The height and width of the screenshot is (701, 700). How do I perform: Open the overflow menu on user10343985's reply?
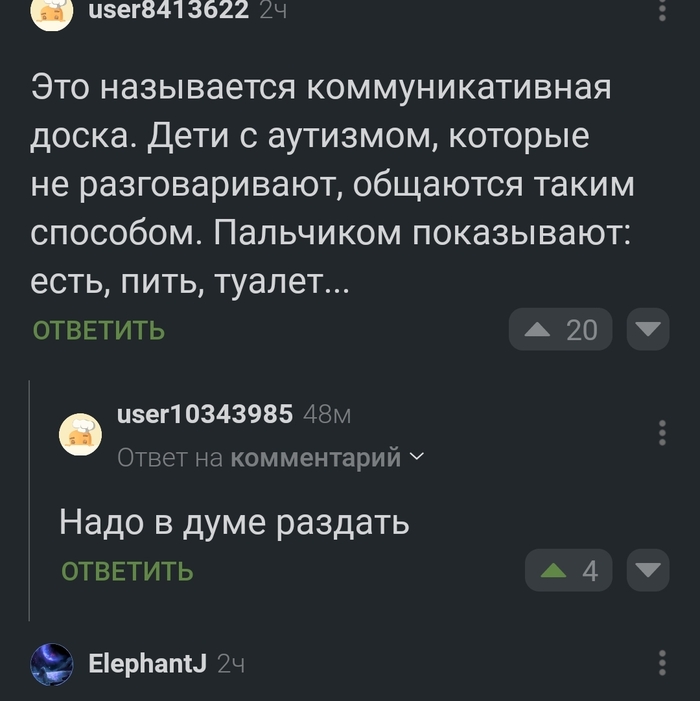tap(662, 433)
